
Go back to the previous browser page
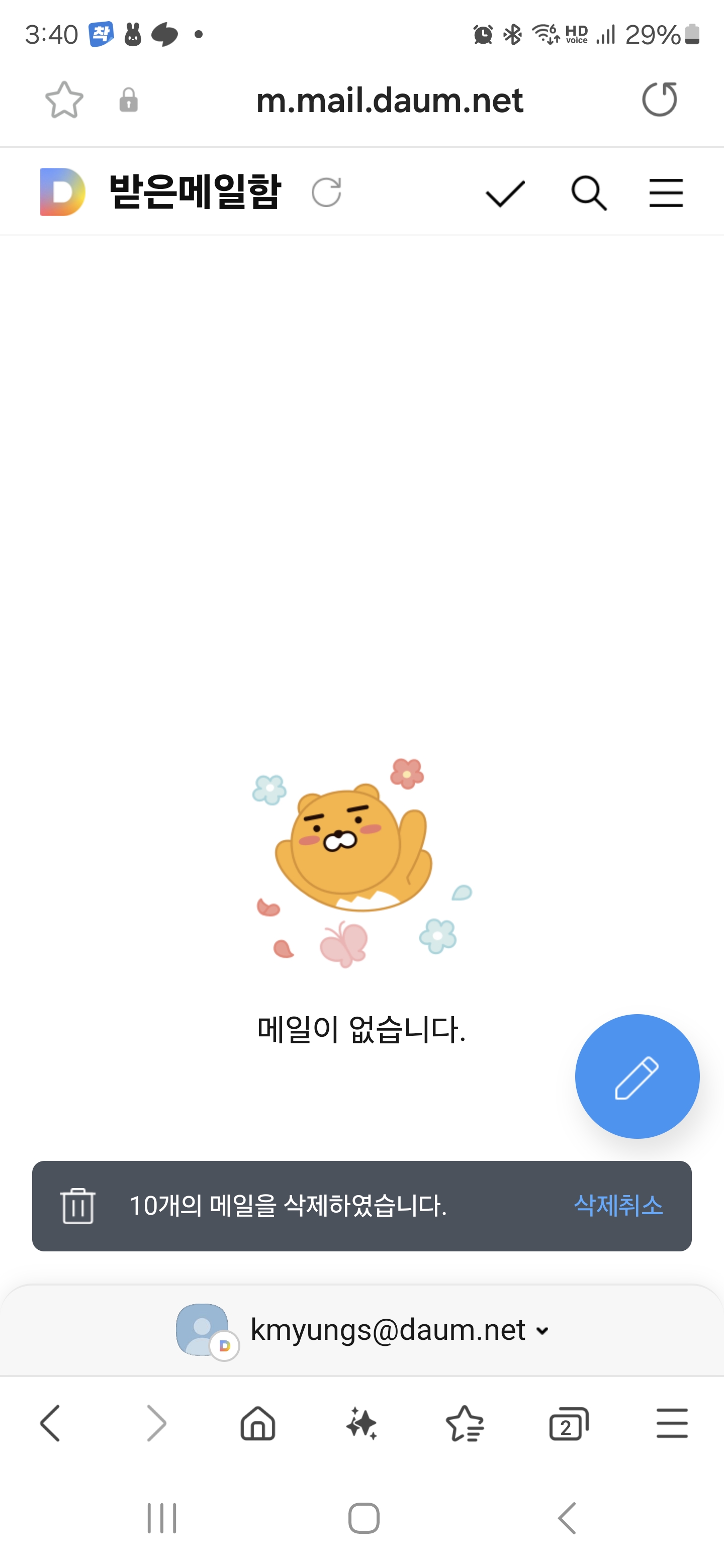51,1424
